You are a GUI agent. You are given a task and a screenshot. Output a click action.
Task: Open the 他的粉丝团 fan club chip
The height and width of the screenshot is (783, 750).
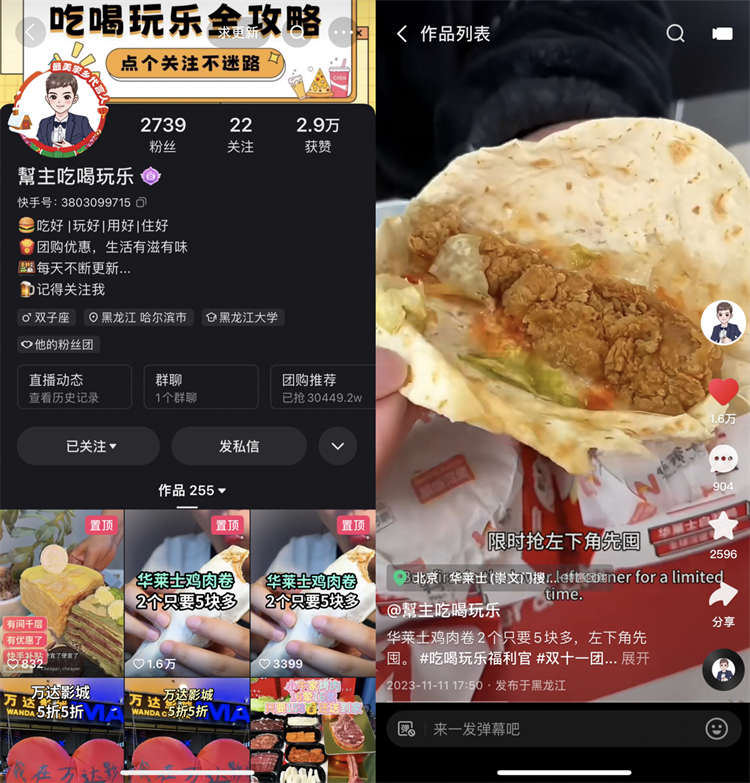(x=59, y=344)
